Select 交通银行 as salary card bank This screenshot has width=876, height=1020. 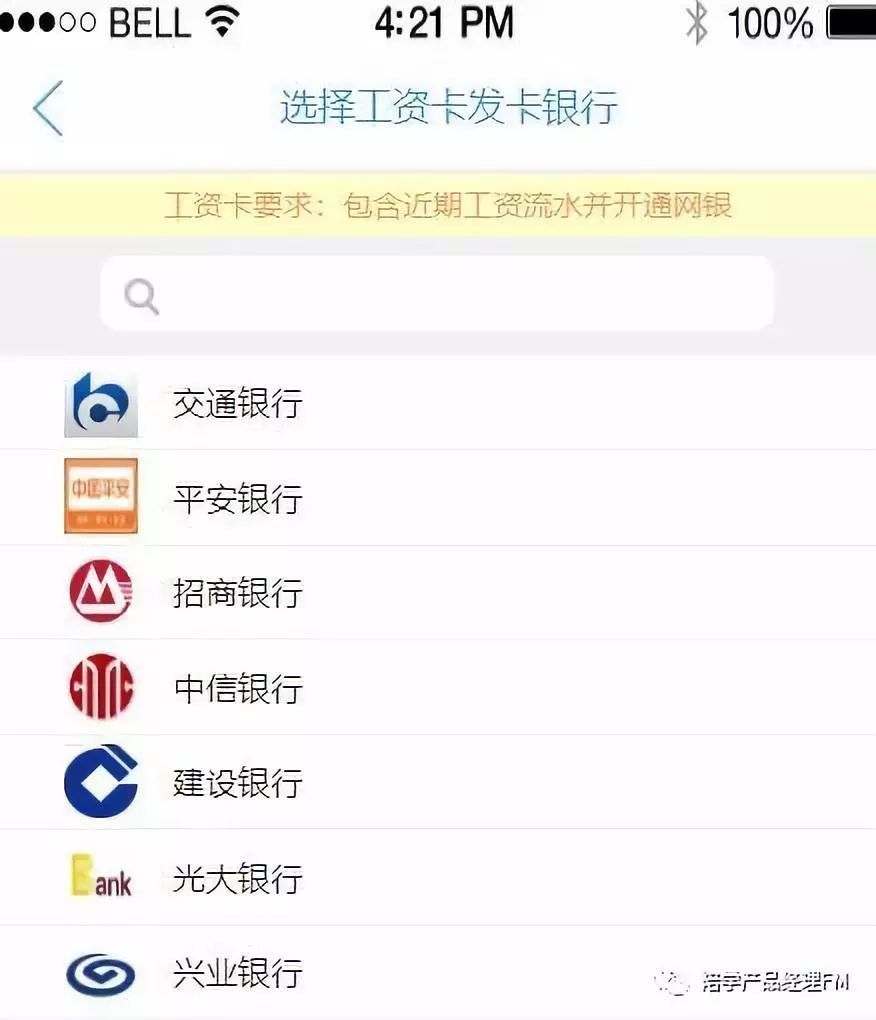pyautogui.click(x=438, y=403)
